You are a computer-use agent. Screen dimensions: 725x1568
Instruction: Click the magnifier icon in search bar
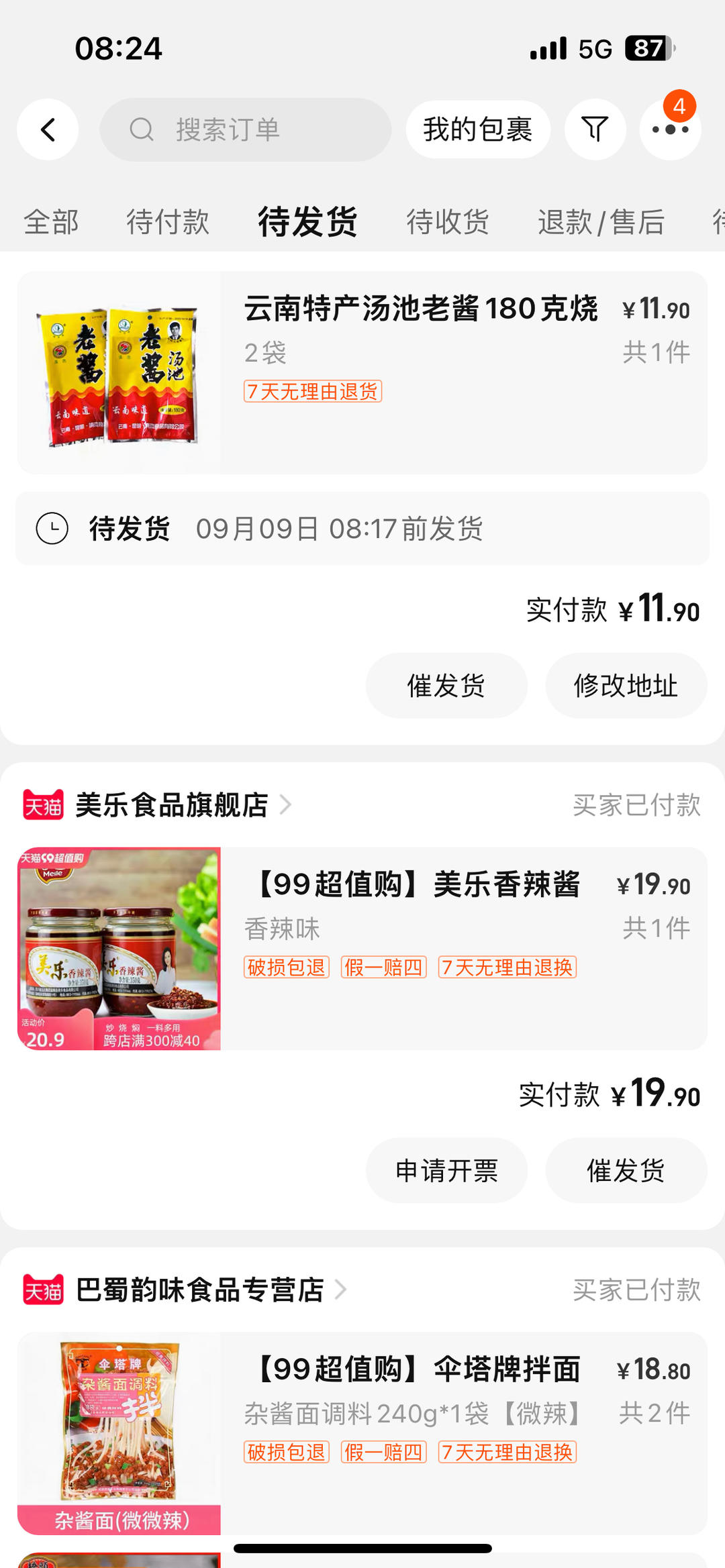click(143, 129)
